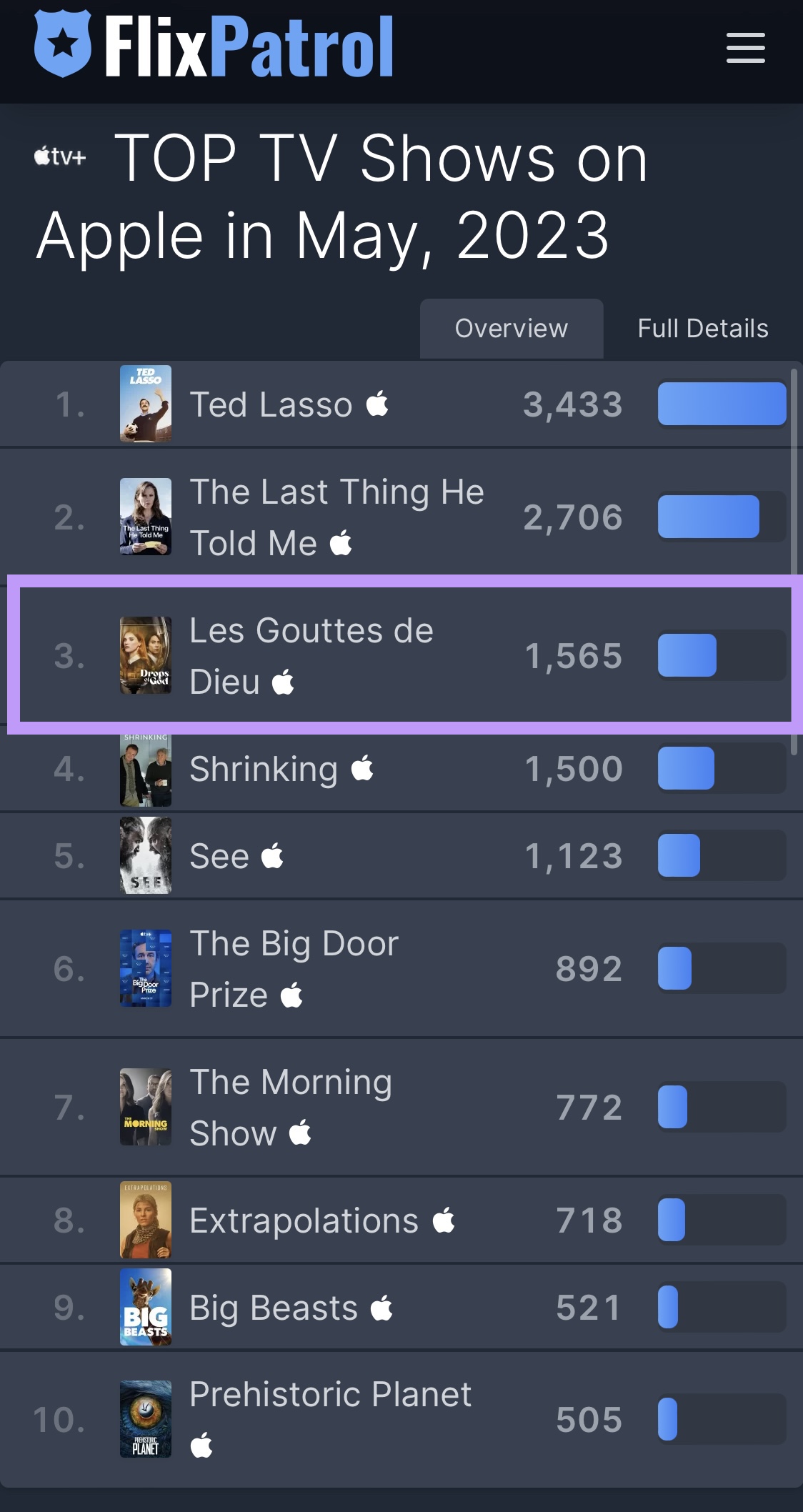
Task: Open the Extrapolations entry
Action: (x=304, y=1220)
